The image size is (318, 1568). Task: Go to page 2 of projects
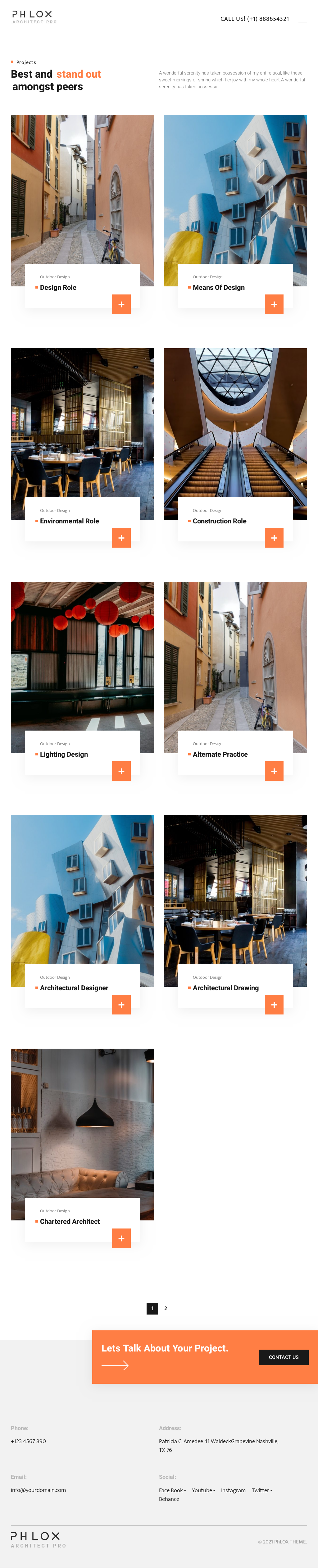tap(166, 1308)
